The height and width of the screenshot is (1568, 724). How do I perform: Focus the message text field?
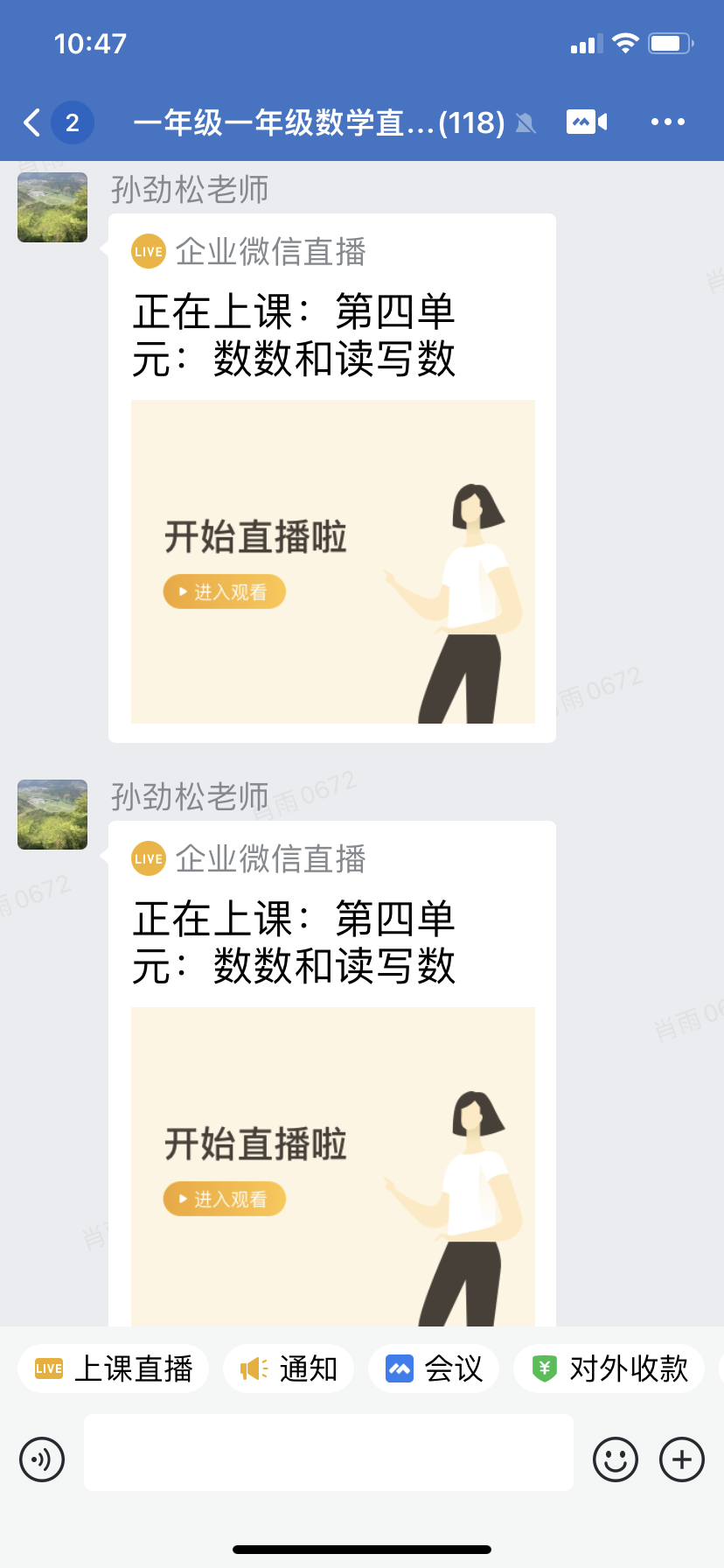coord(328,1452)
